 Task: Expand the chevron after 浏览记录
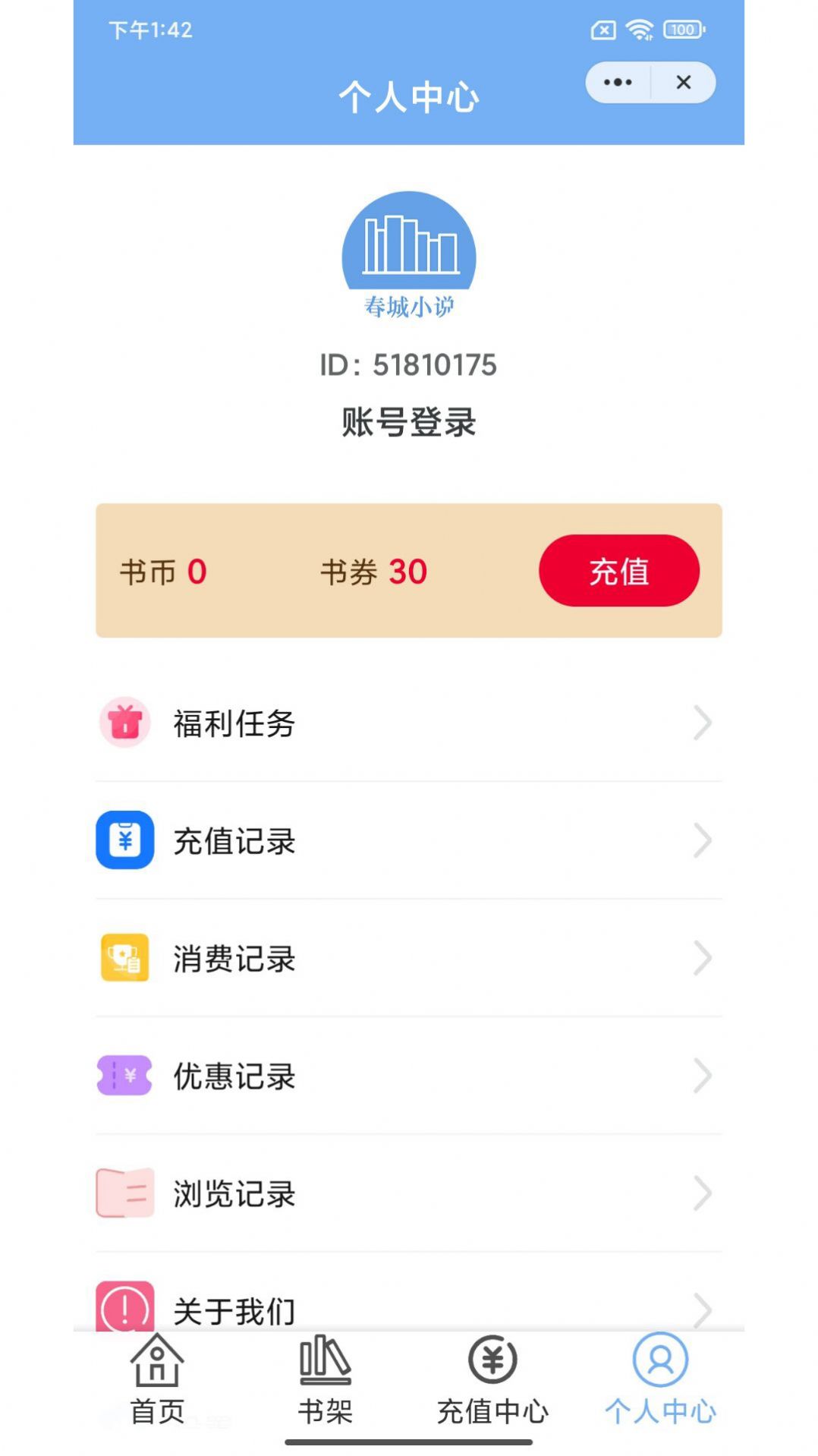click(x=702, y=1193)
